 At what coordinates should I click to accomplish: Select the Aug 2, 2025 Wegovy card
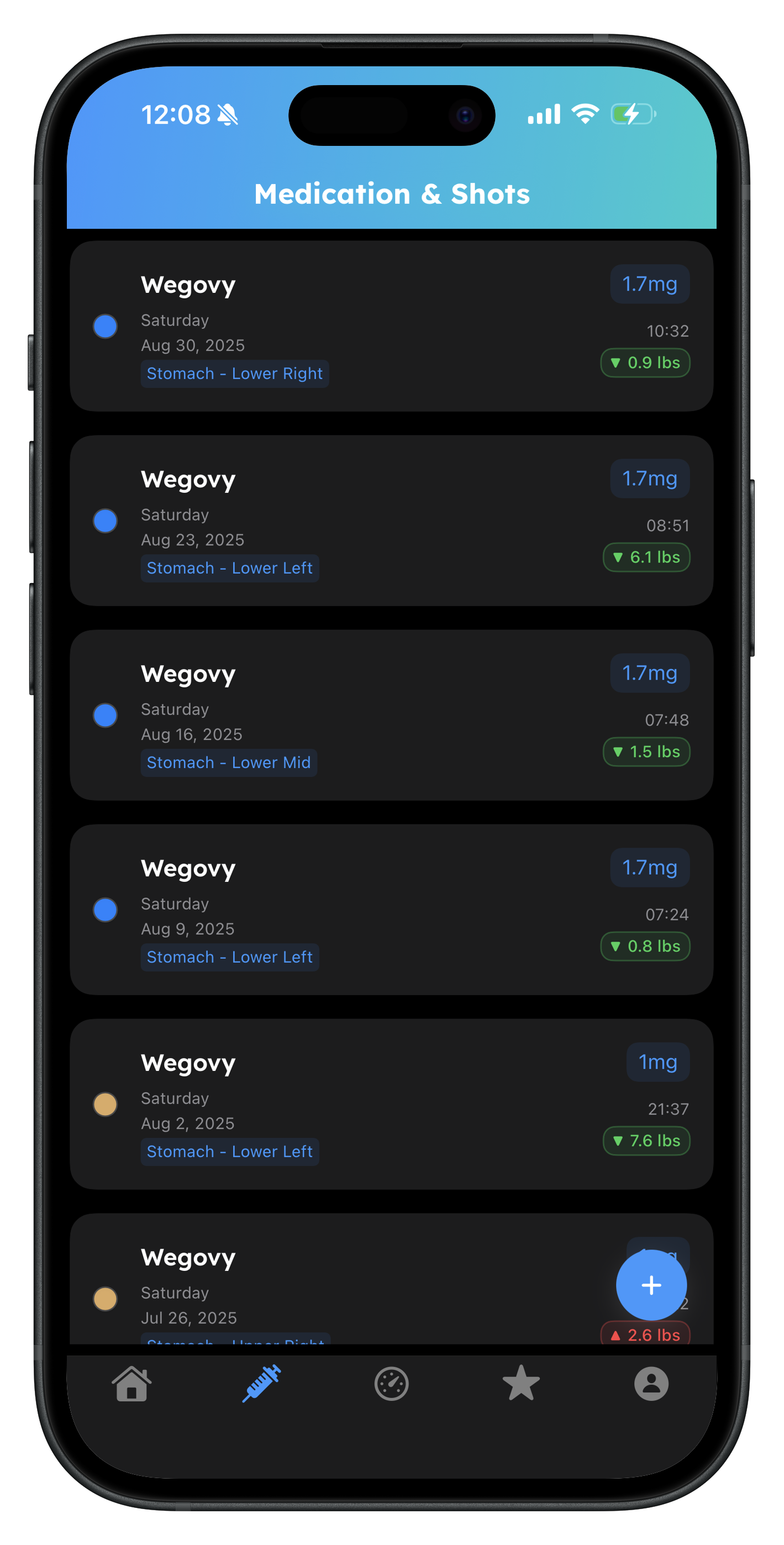(391, 1103)
